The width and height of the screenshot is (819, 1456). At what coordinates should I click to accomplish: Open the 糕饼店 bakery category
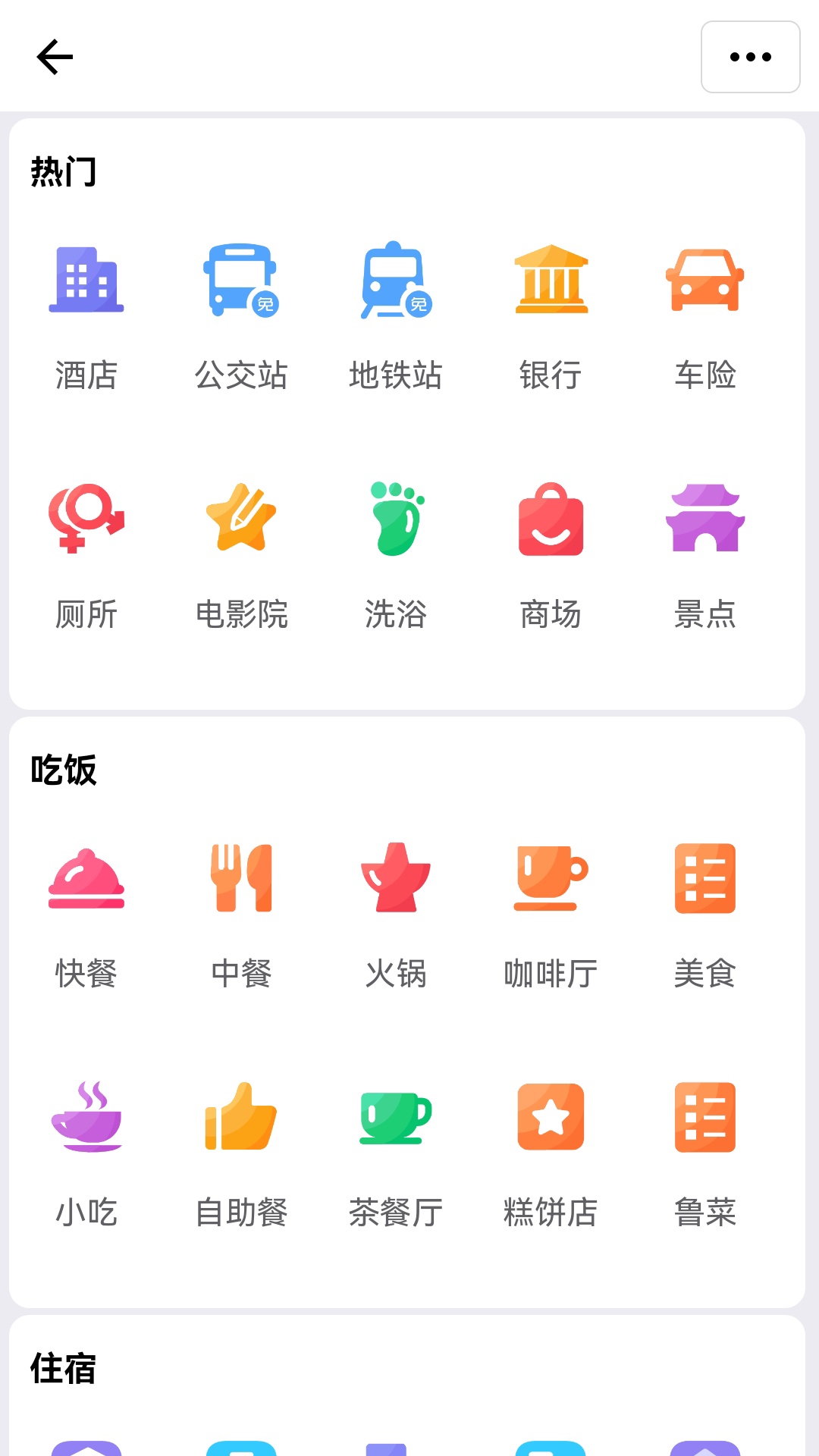pos(551,1155)
